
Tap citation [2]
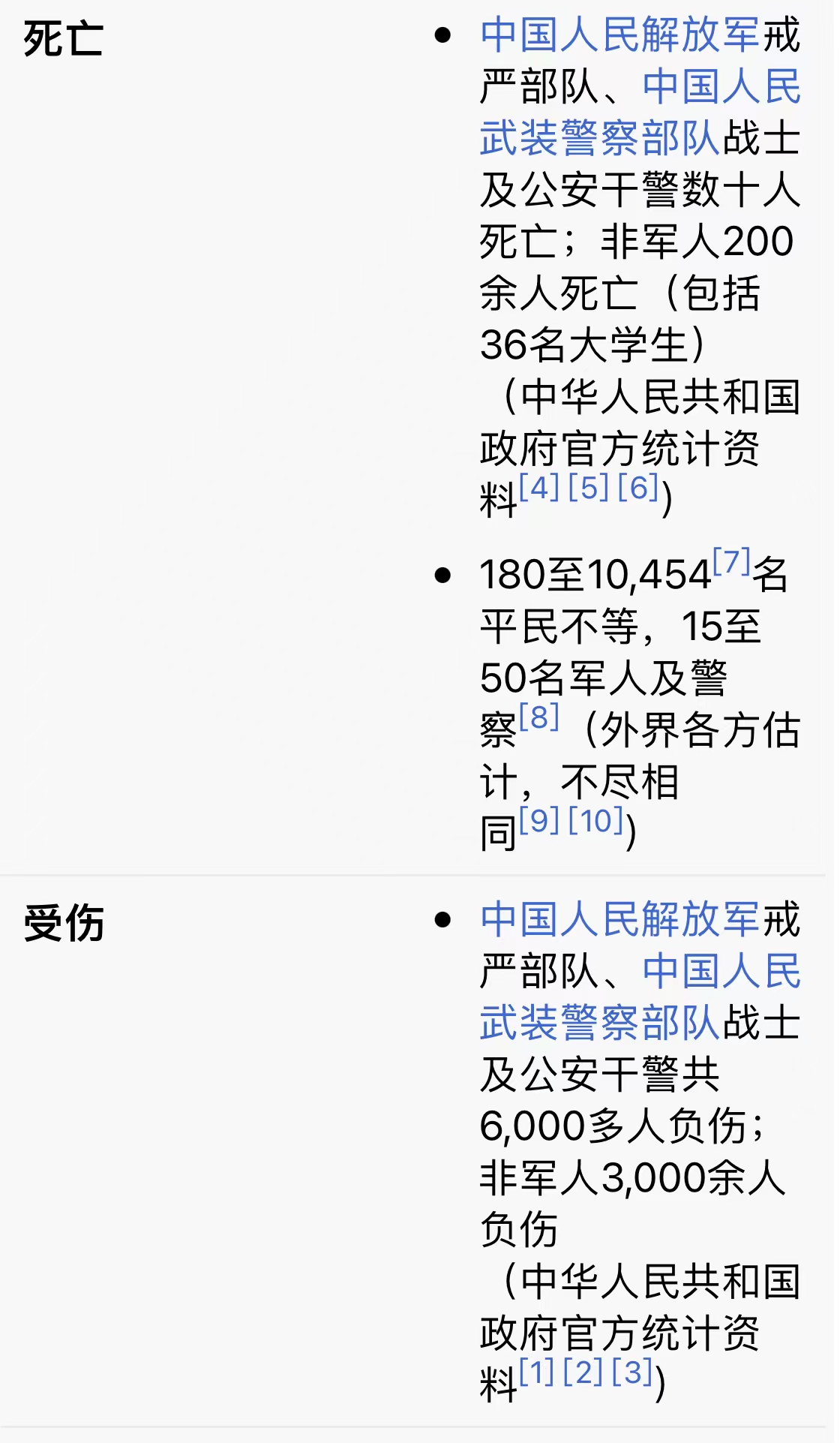pos(583,1372)
